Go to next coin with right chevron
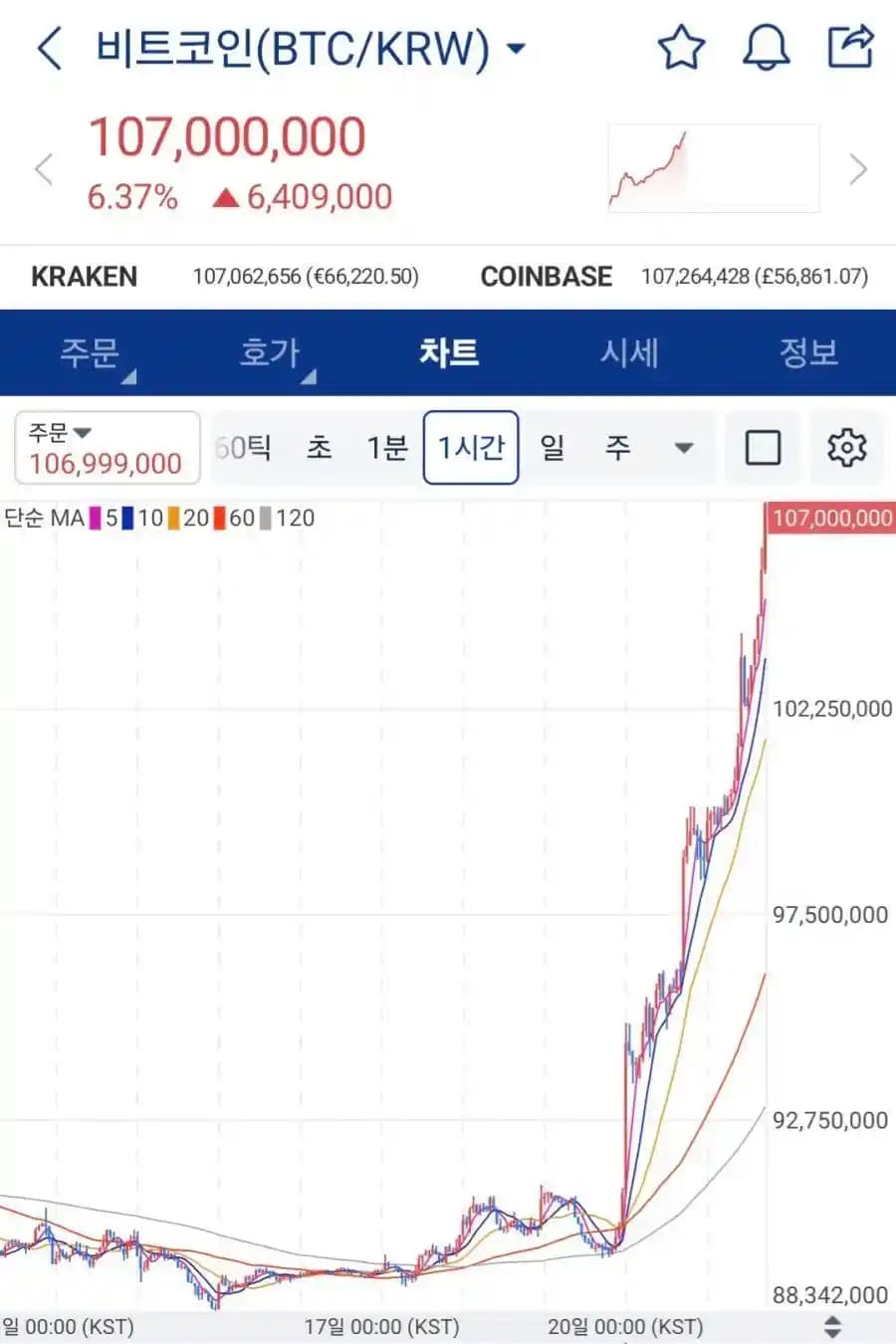 tap(858, 169)
